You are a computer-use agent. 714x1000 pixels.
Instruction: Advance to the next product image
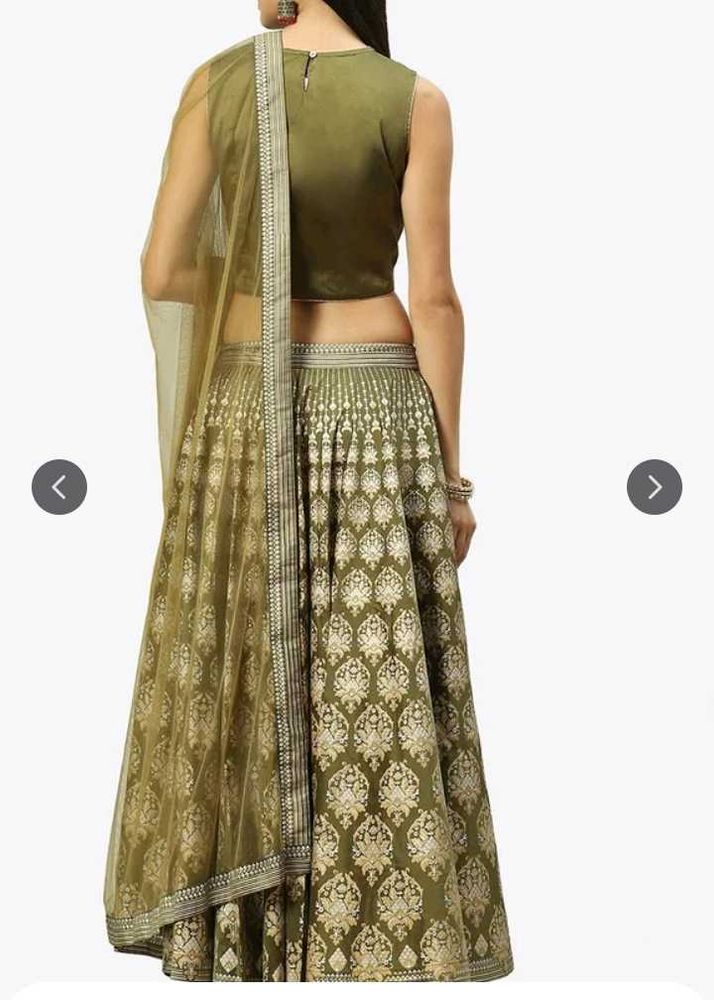(x=654, y=487)
